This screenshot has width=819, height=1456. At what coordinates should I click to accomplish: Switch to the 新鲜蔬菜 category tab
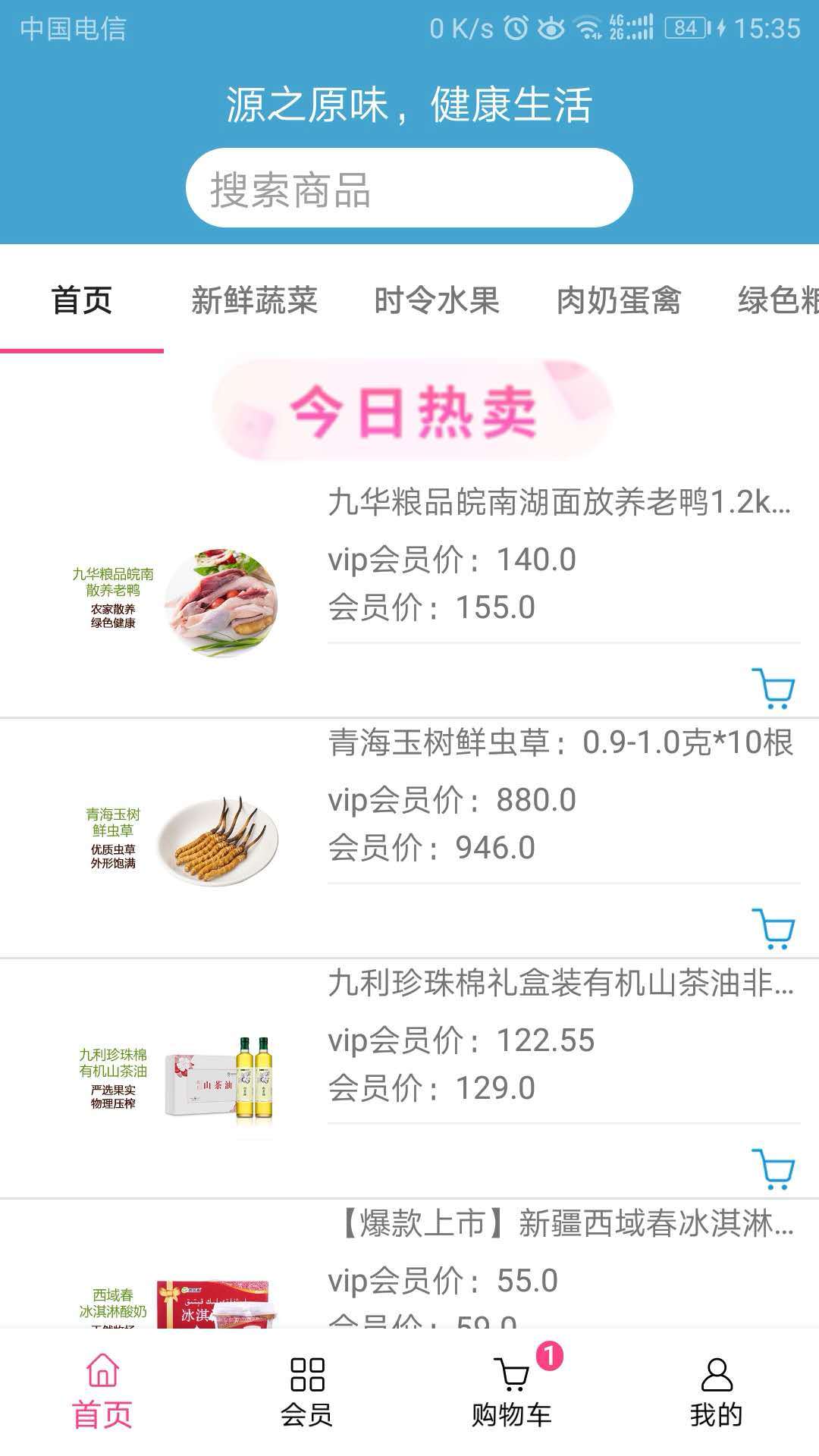[x=254, y=300]
